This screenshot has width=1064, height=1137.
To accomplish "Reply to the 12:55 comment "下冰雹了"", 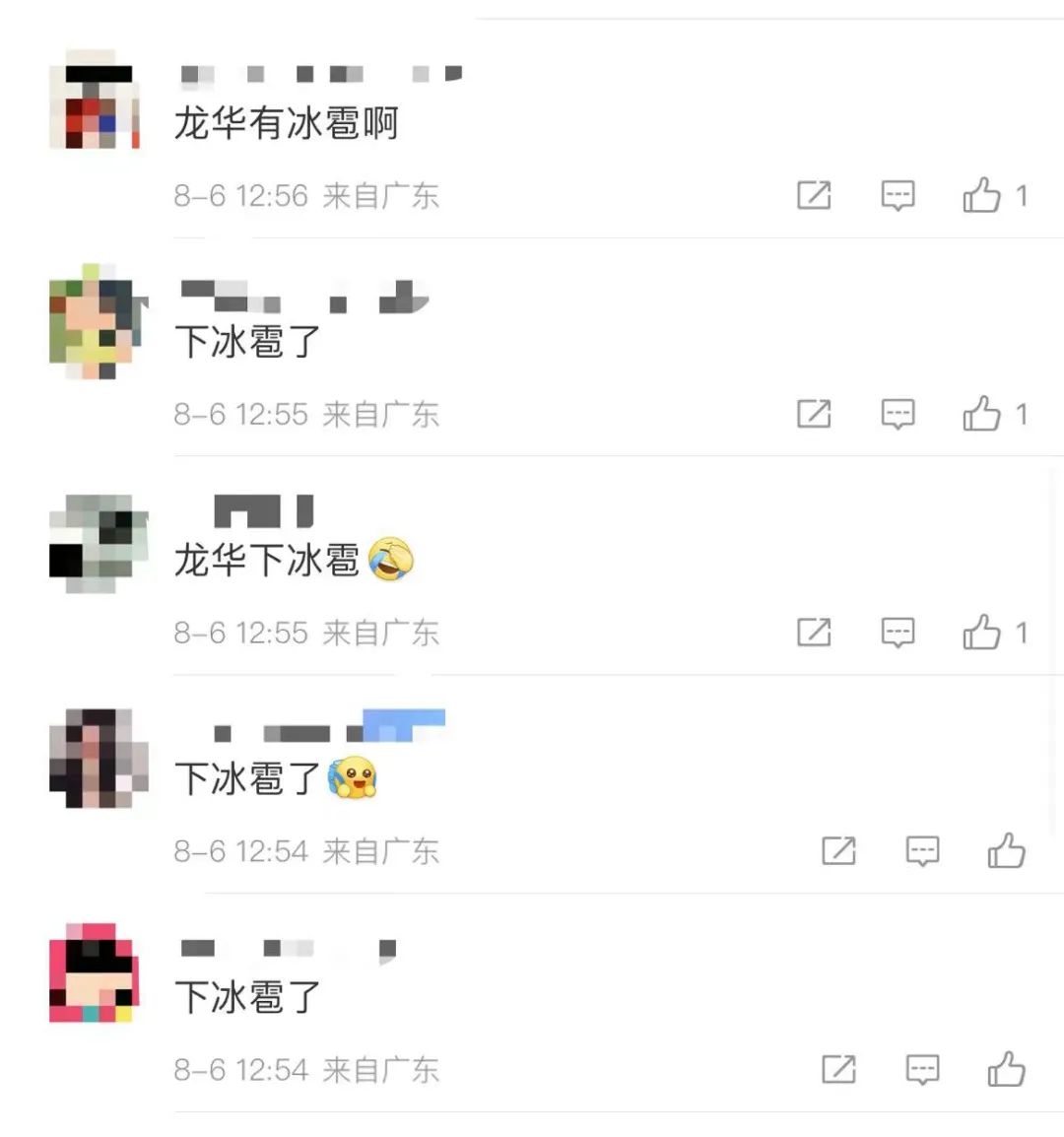I will (898, 414).
